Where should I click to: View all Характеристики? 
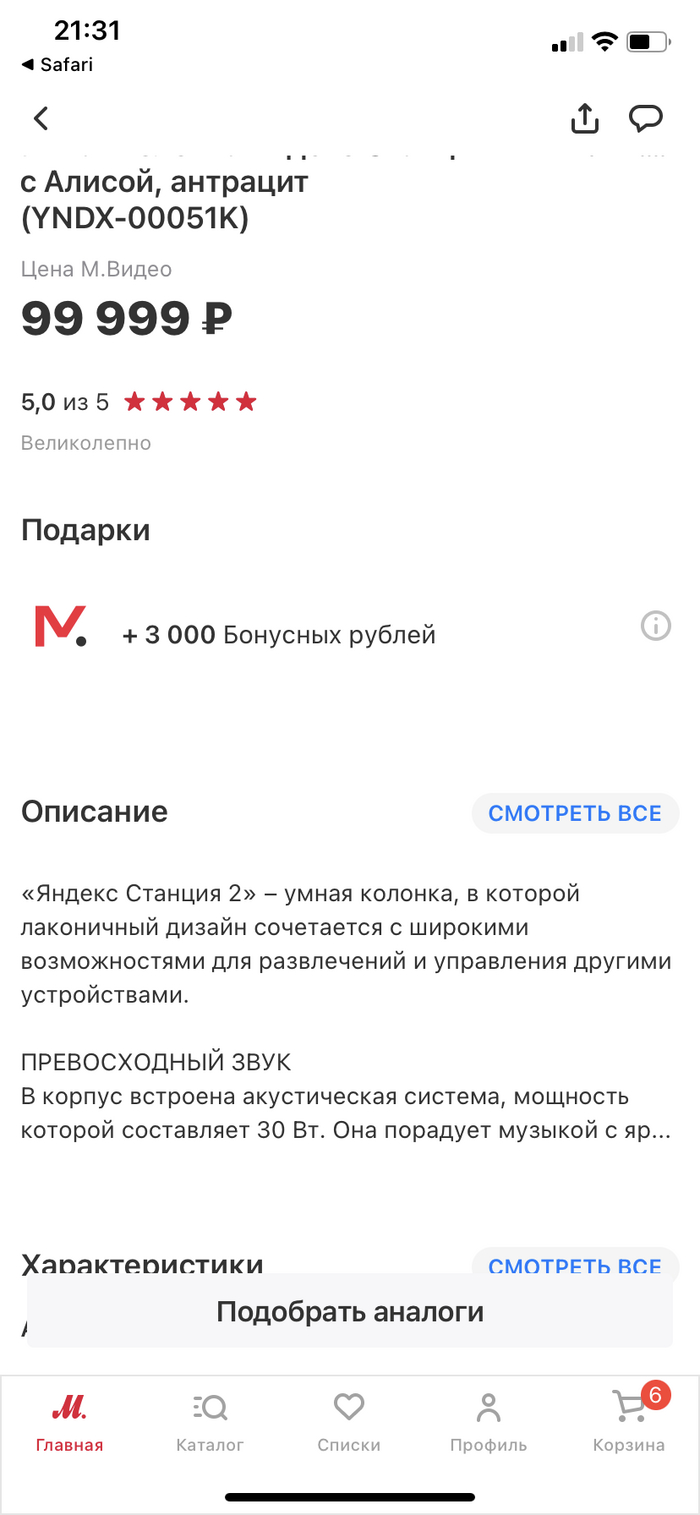pyautogui.click(x=574, y=1263)
